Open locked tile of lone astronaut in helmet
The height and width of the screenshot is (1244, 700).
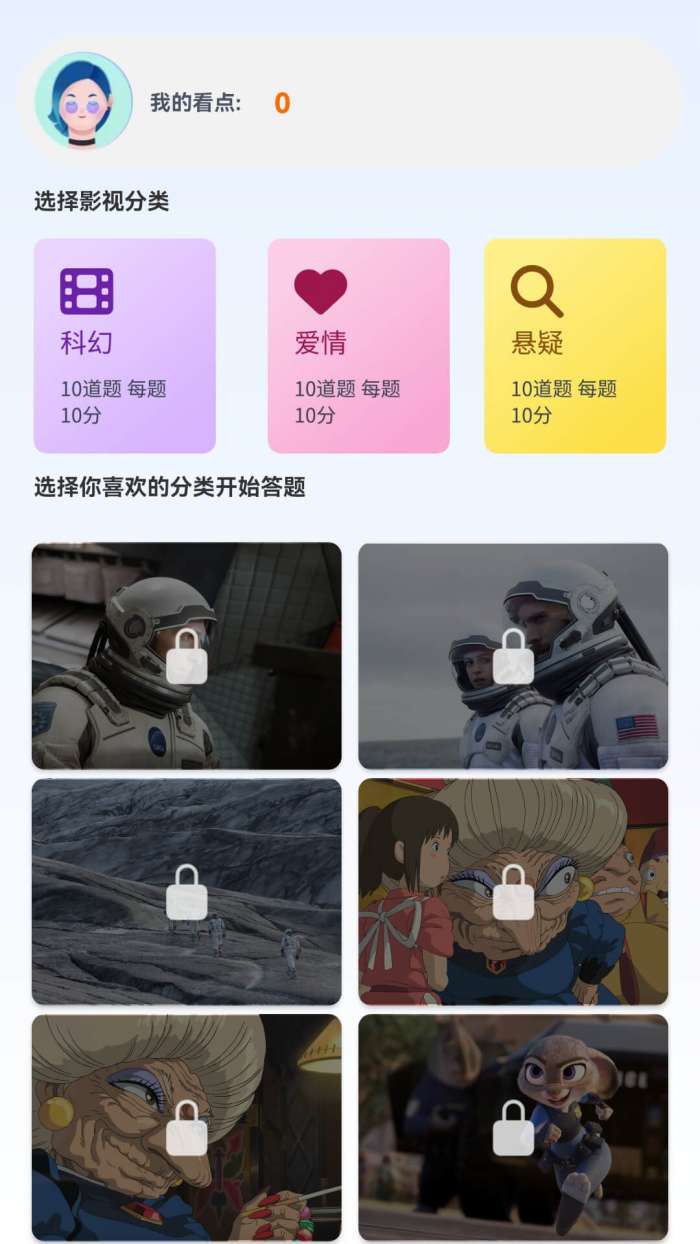[x=187, y=656]
